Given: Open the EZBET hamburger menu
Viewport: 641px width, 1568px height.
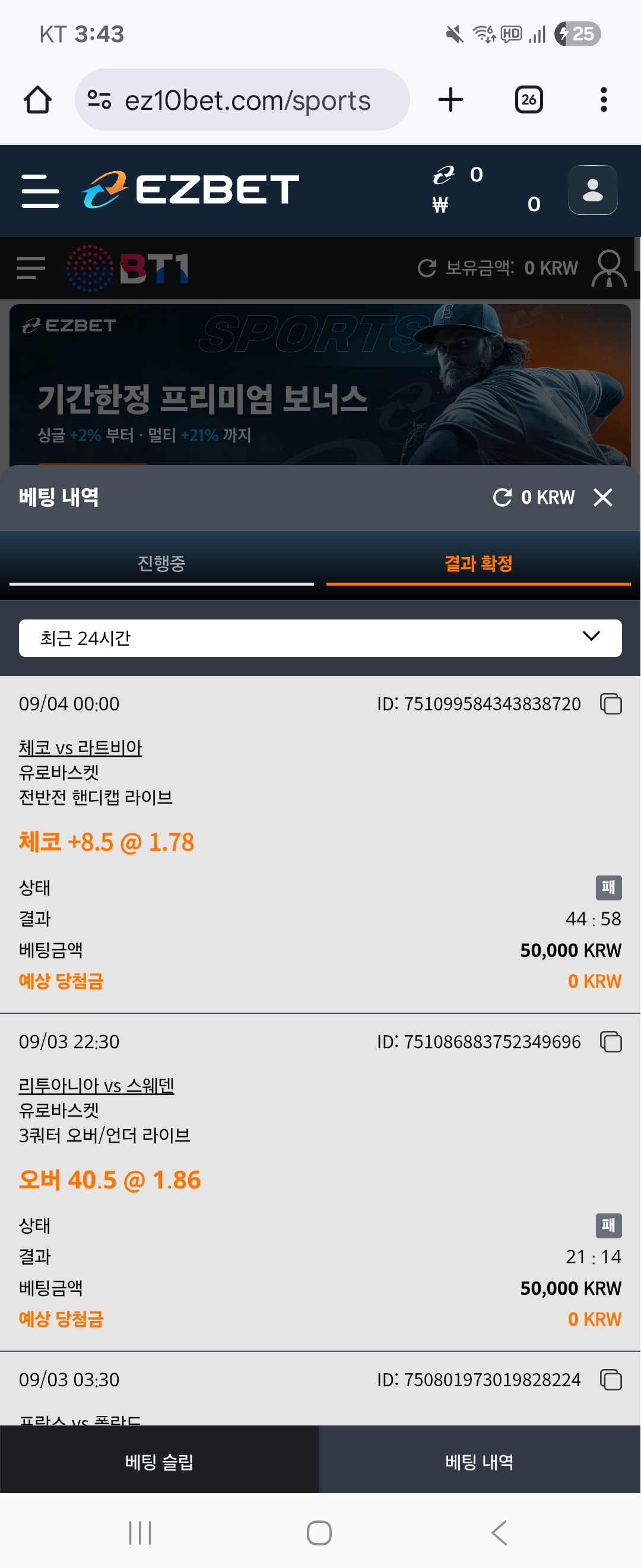Looking at the screenshot, I should (40, 190).
